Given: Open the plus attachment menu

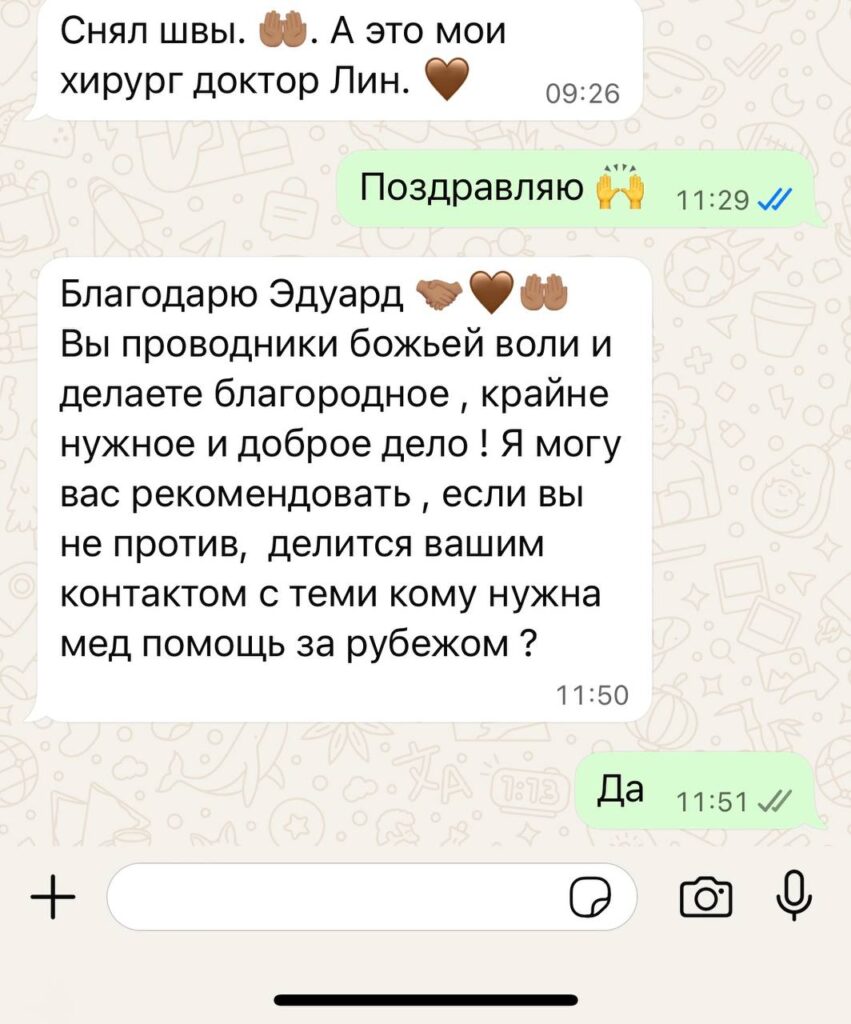Looking at the screenshot, I should click(x=53, y=897).
